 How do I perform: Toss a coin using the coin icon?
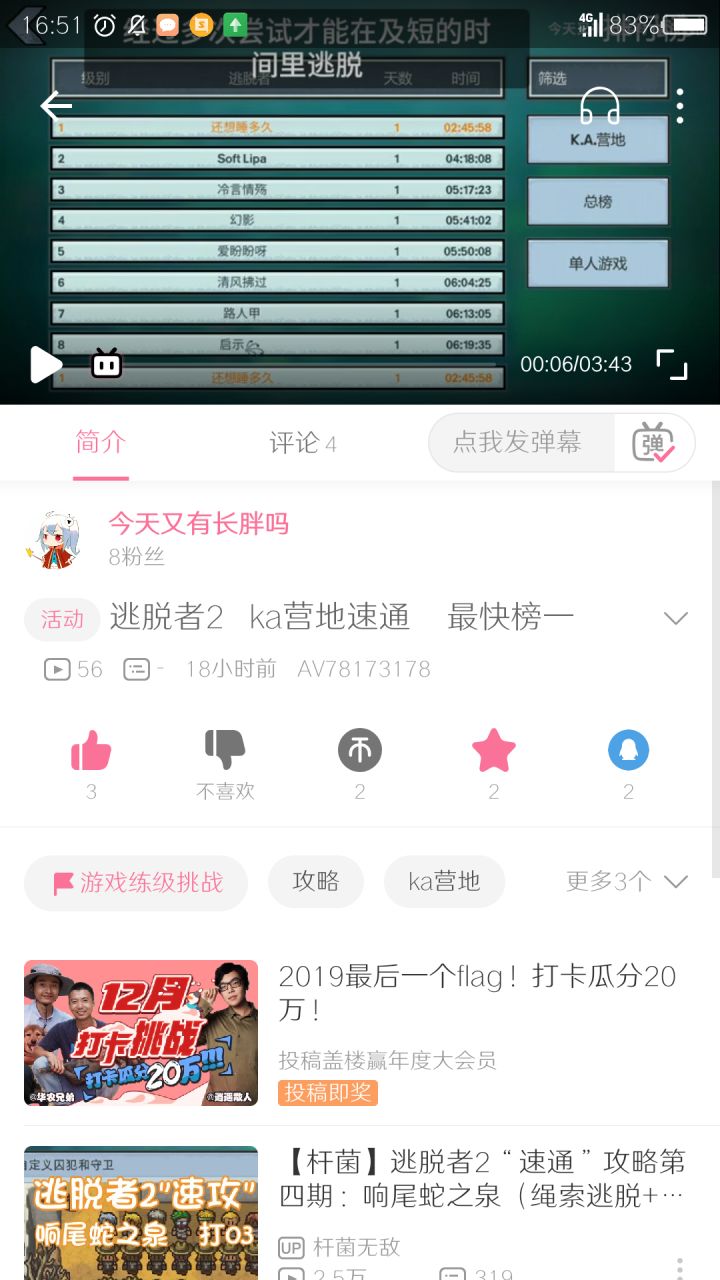coord(359,749)
